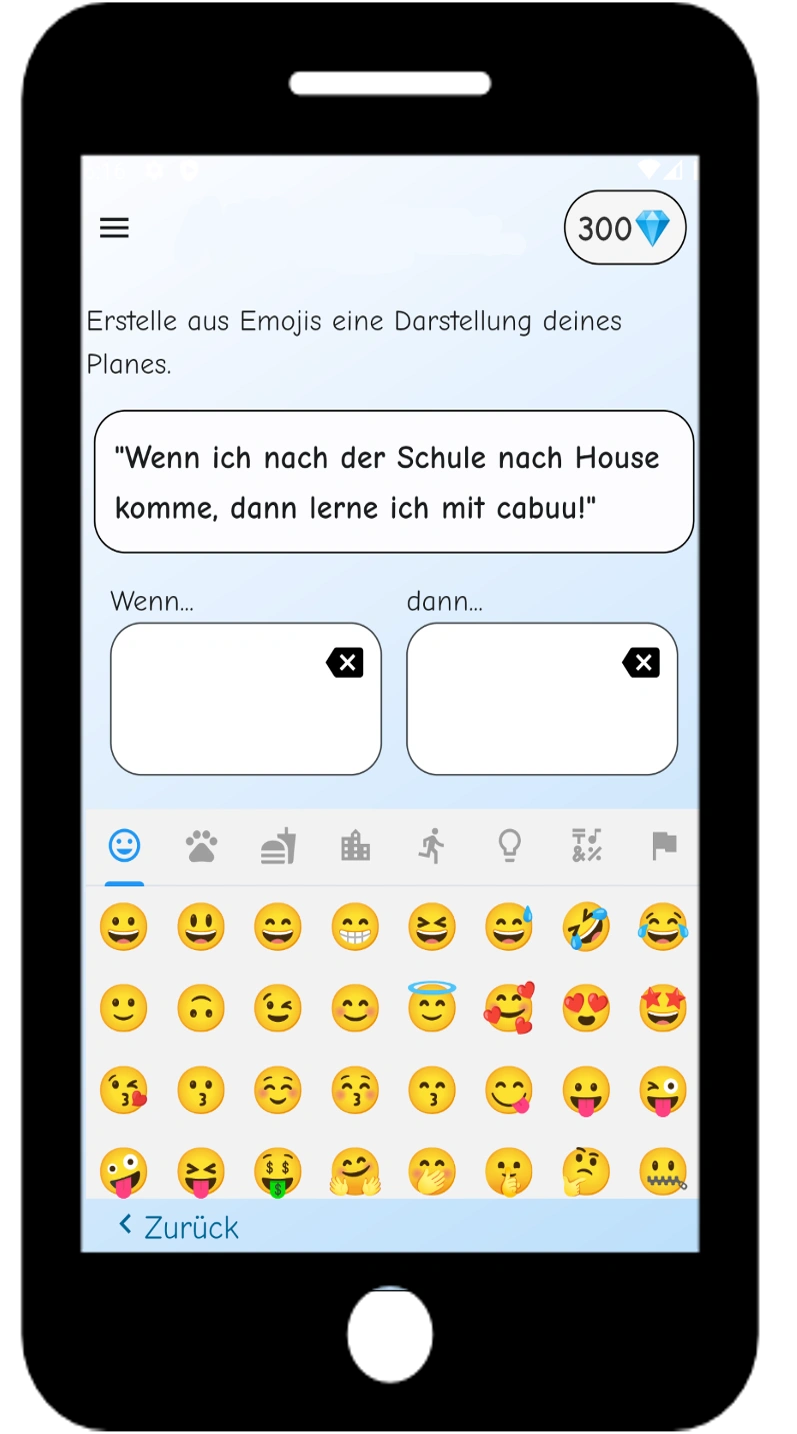
Task: Add the star-struck emoji
Action: [x=663, y=1008]
